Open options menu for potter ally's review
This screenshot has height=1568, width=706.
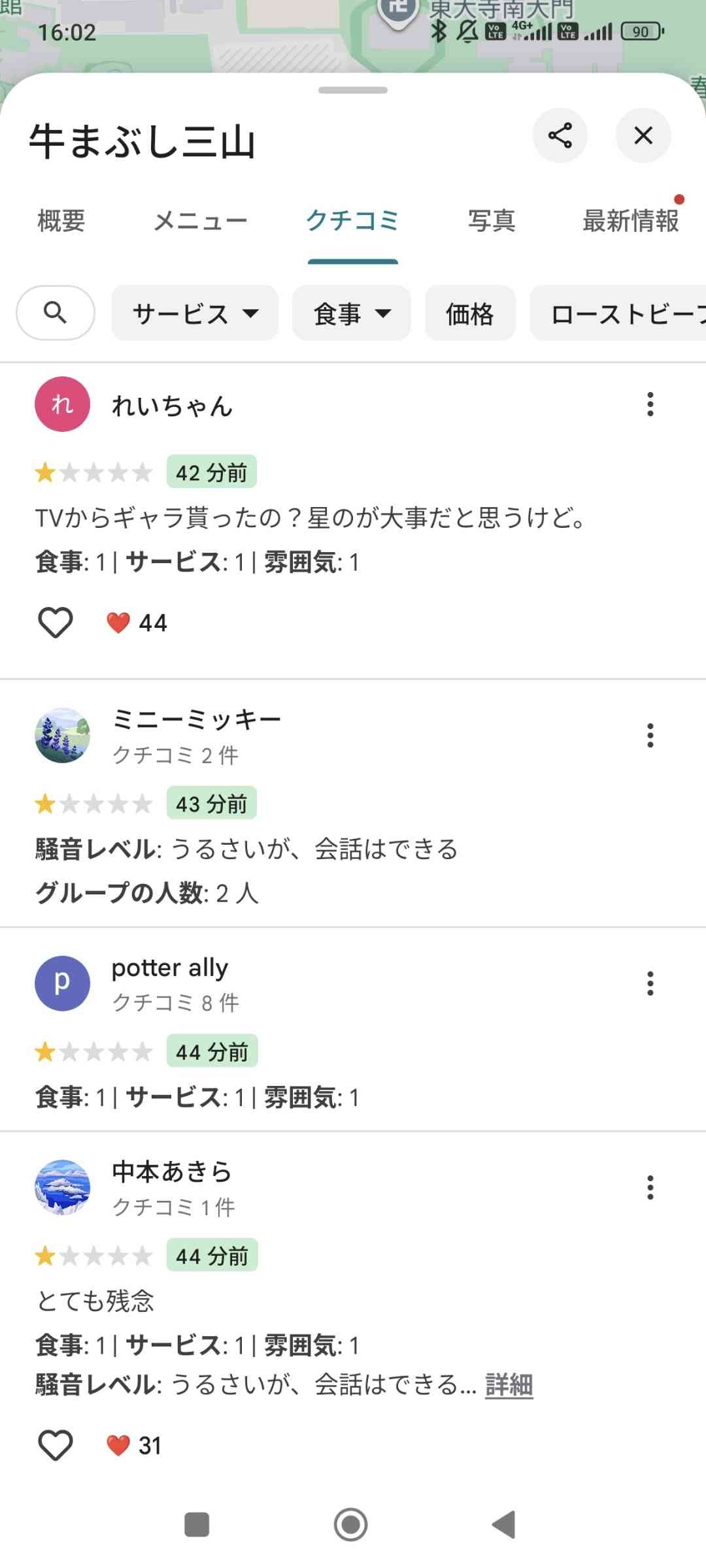pos(650,983)
